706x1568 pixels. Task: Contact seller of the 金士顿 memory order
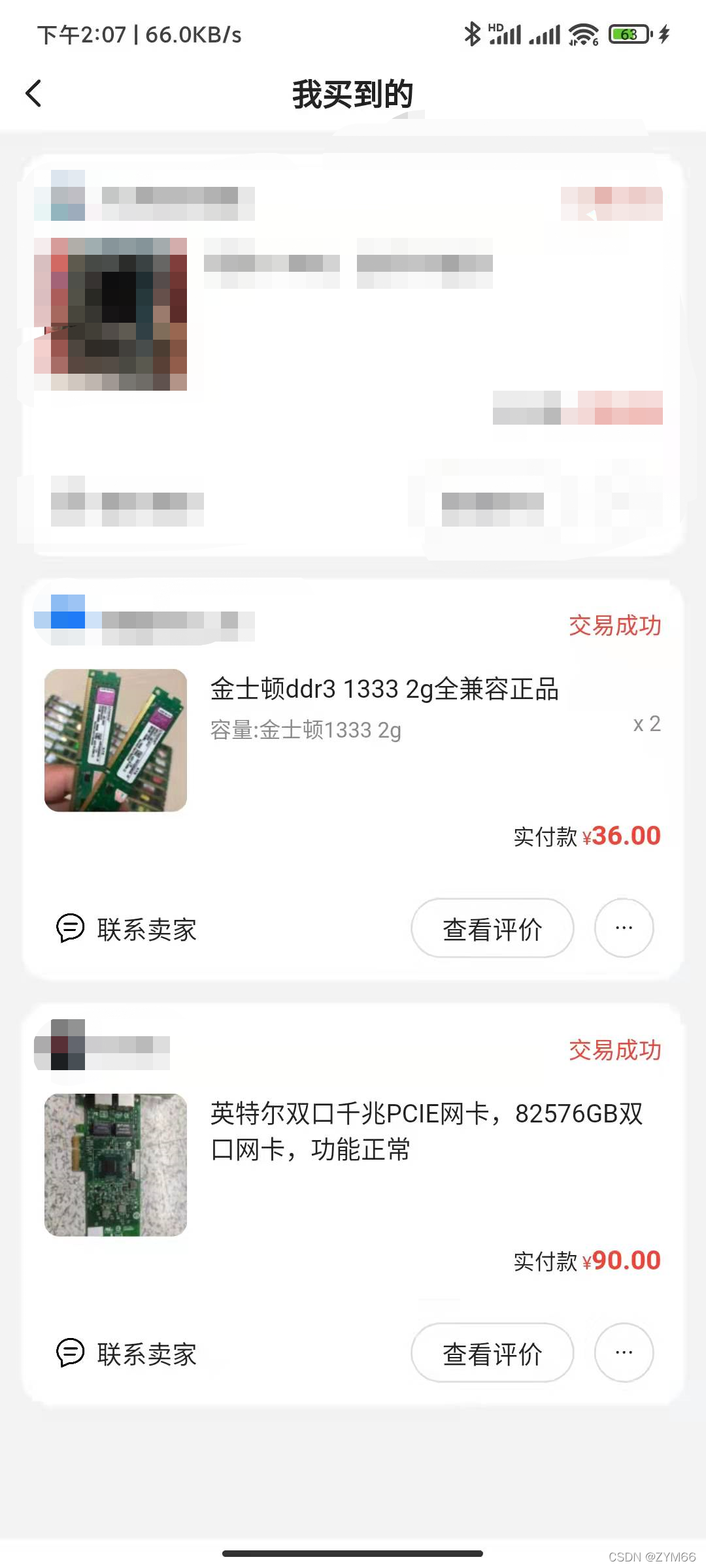(127, 929)
